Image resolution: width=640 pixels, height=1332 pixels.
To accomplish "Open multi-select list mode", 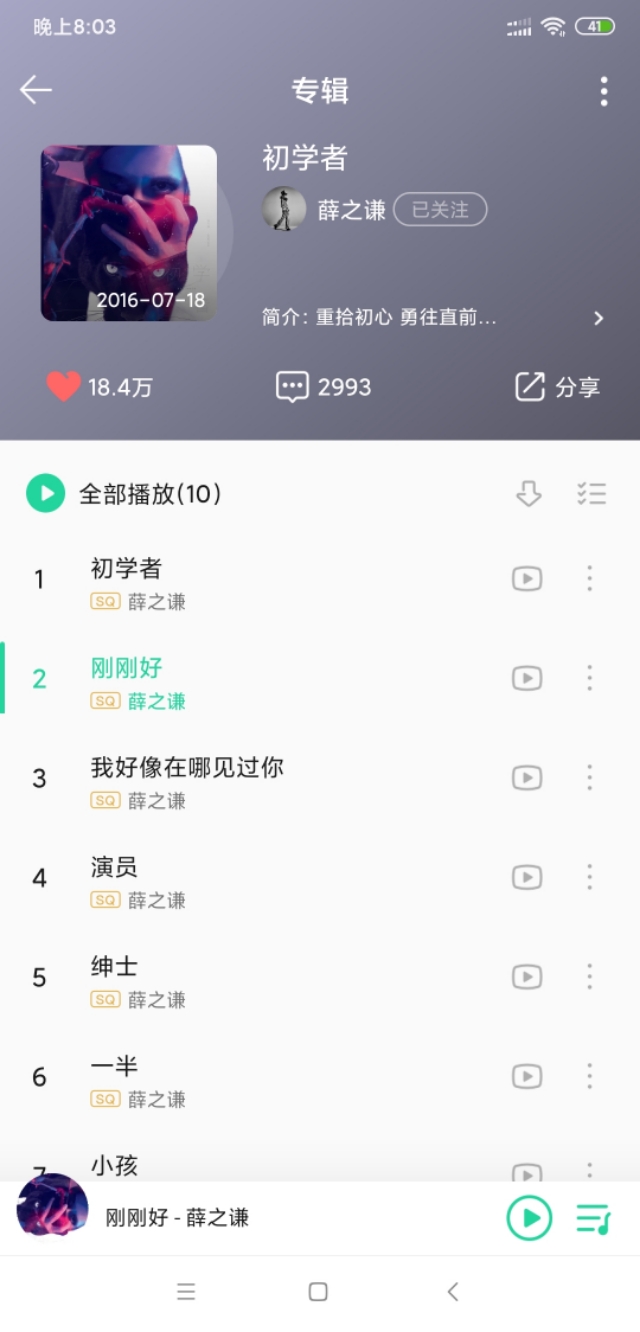I will (x=591, y=493).
